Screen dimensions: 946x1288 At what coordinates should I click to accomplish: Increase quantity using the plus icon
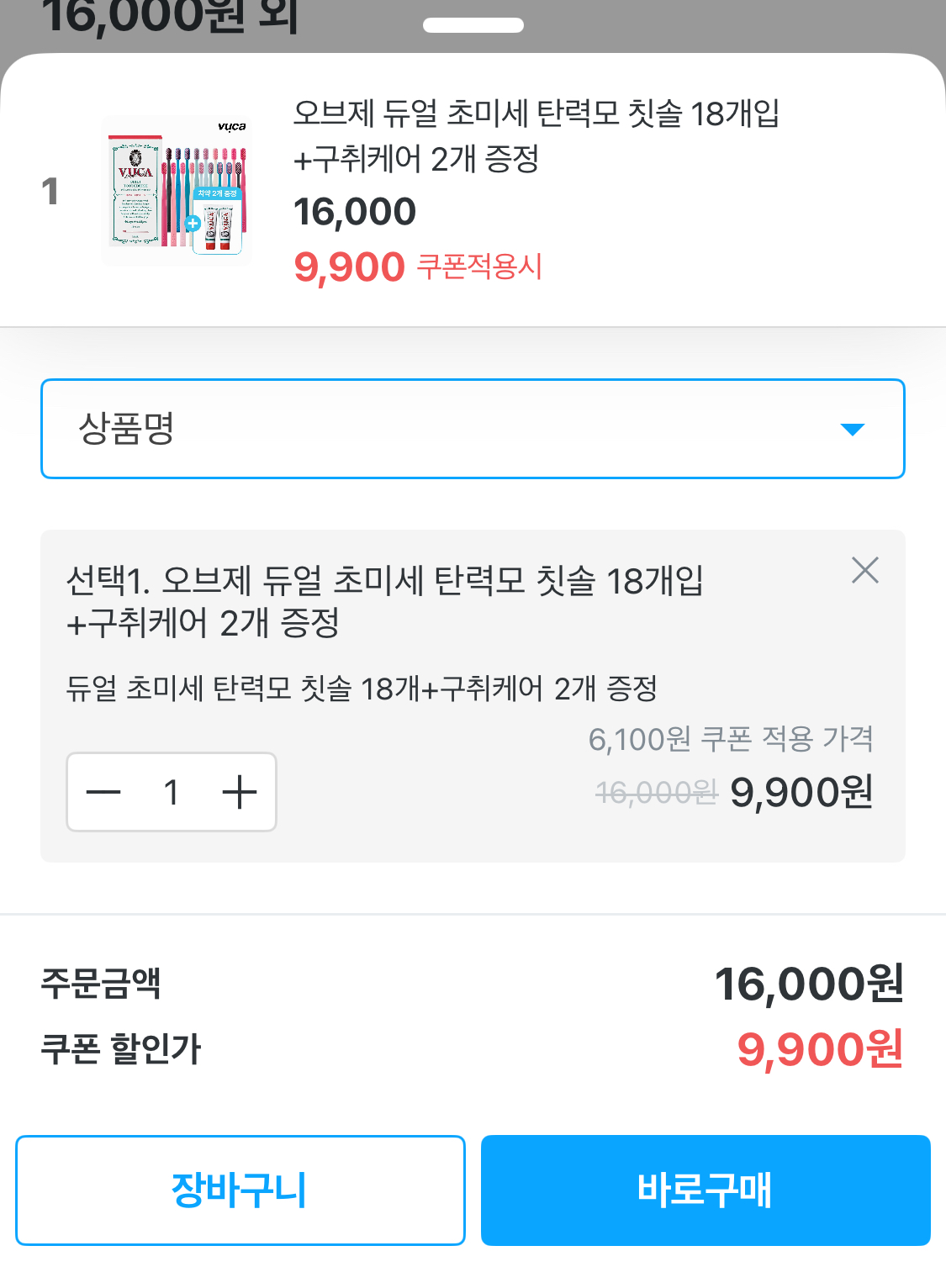240,791
